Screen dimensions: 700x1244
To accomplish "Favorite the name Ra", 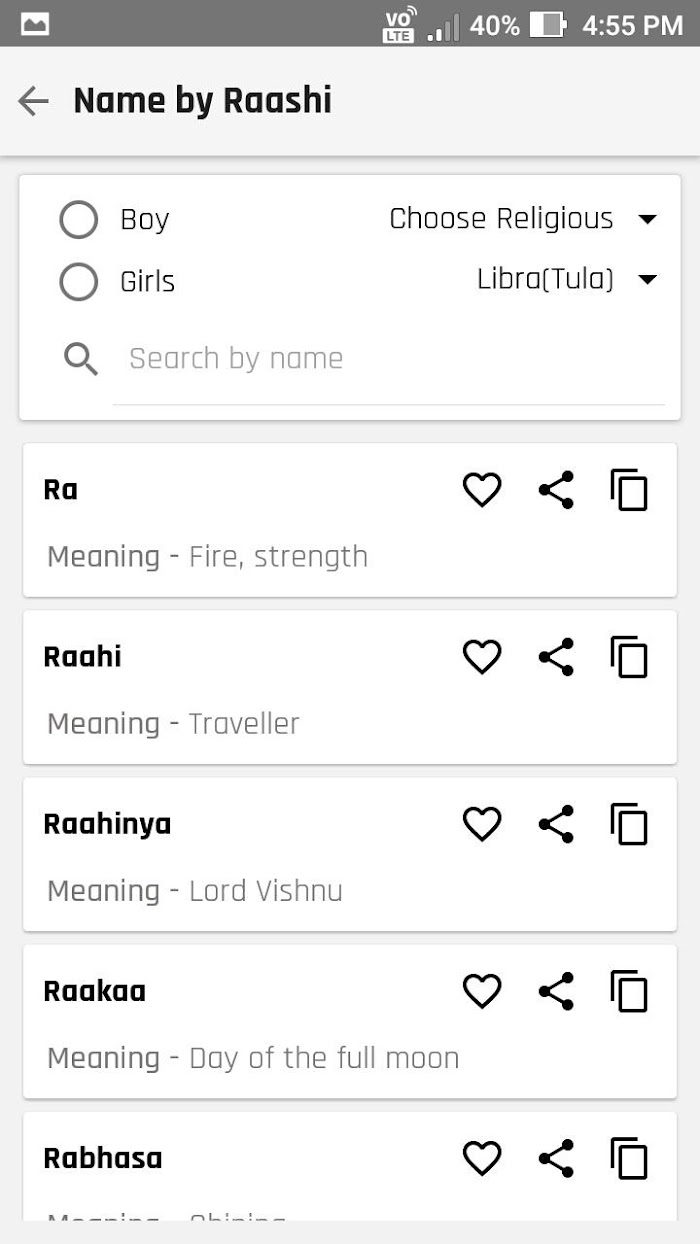I will point(482,490).
